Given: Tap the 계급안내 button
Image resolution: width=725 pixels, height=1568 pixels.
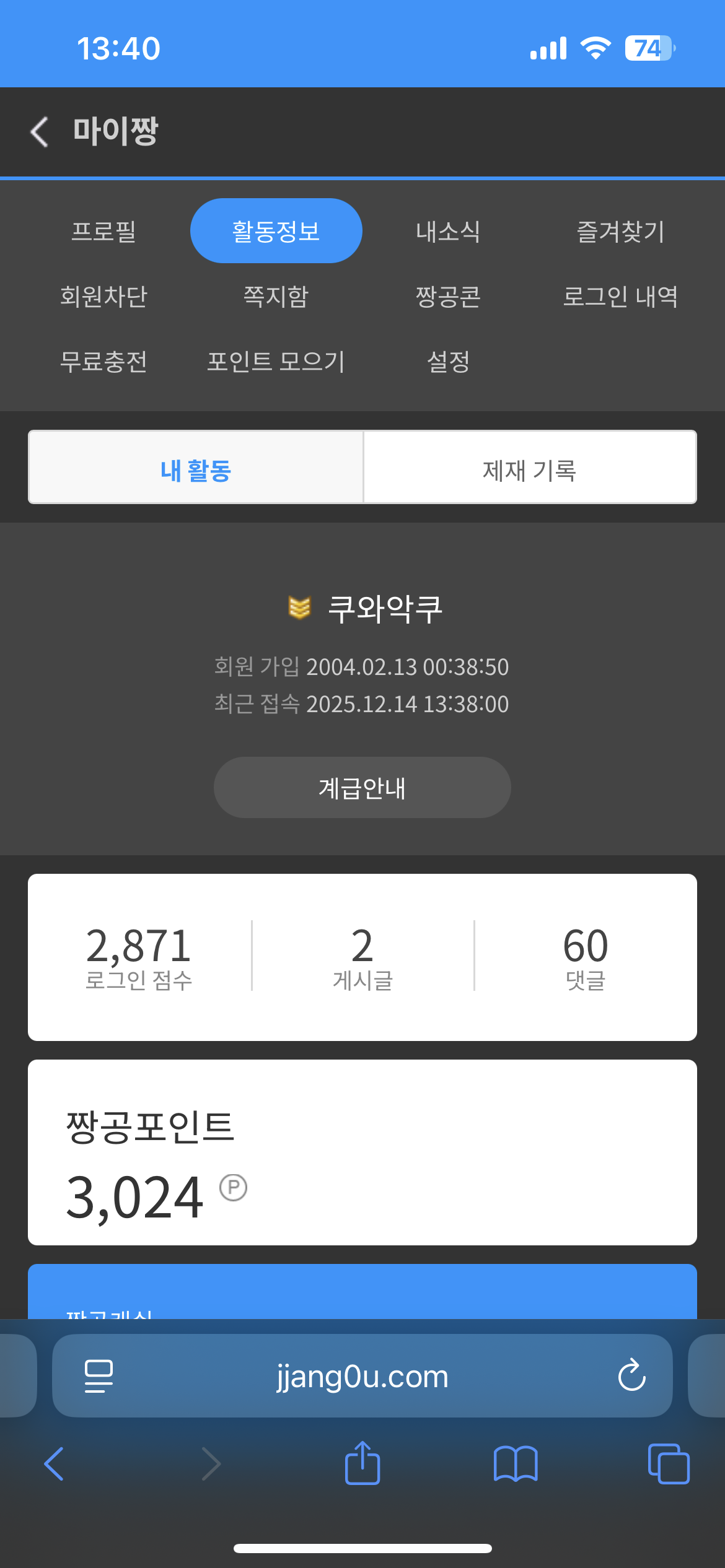Looking at the screenshot, I should click(362, 788).
